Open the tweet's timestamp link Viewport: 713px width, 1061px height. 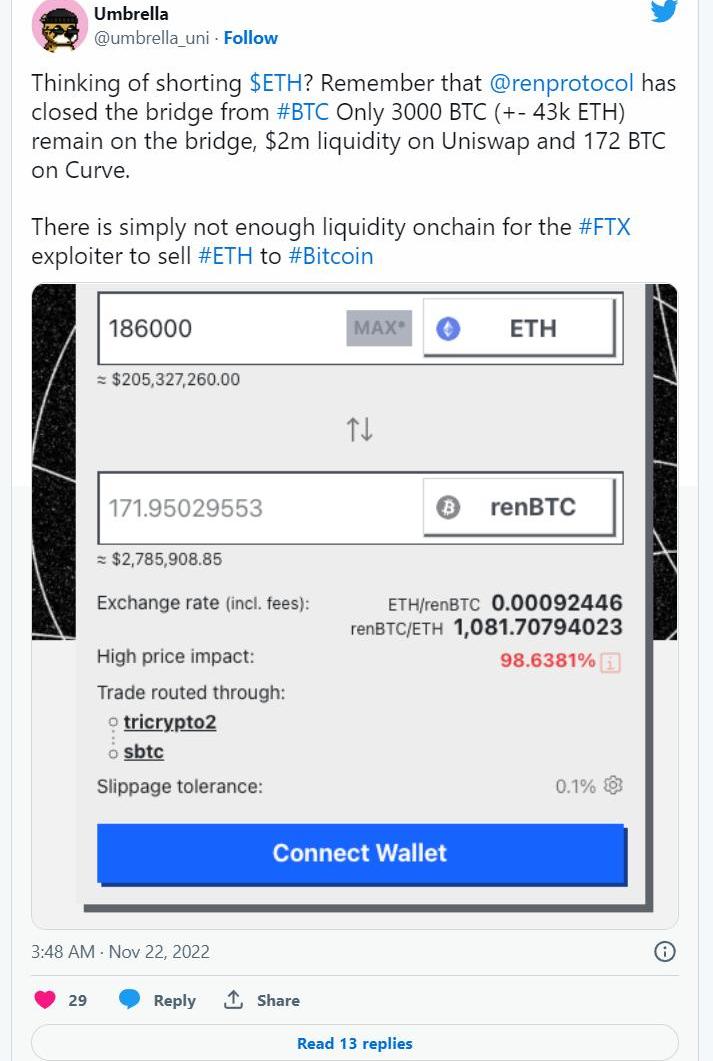[120, 951]
